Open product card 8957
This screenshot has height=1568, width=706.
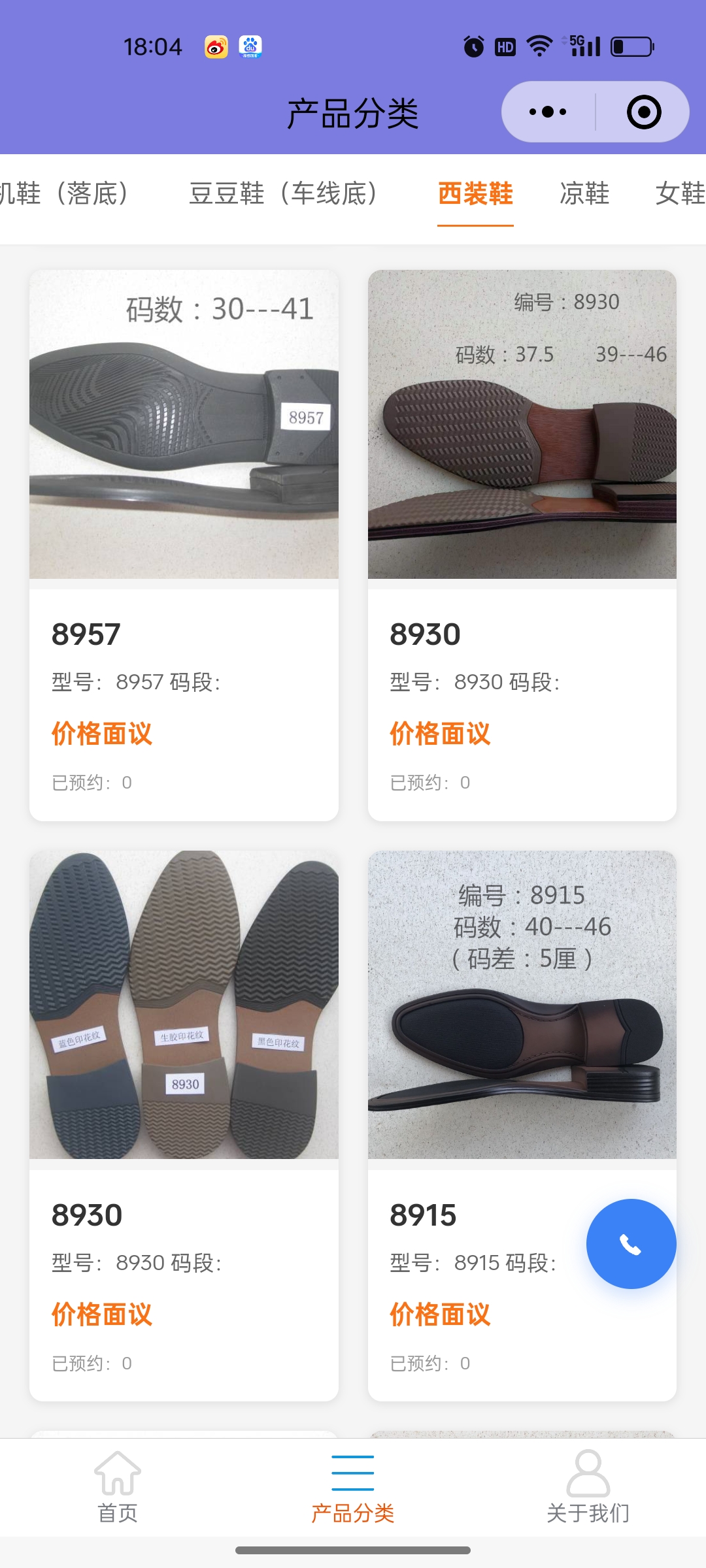(x=184, y=544)
